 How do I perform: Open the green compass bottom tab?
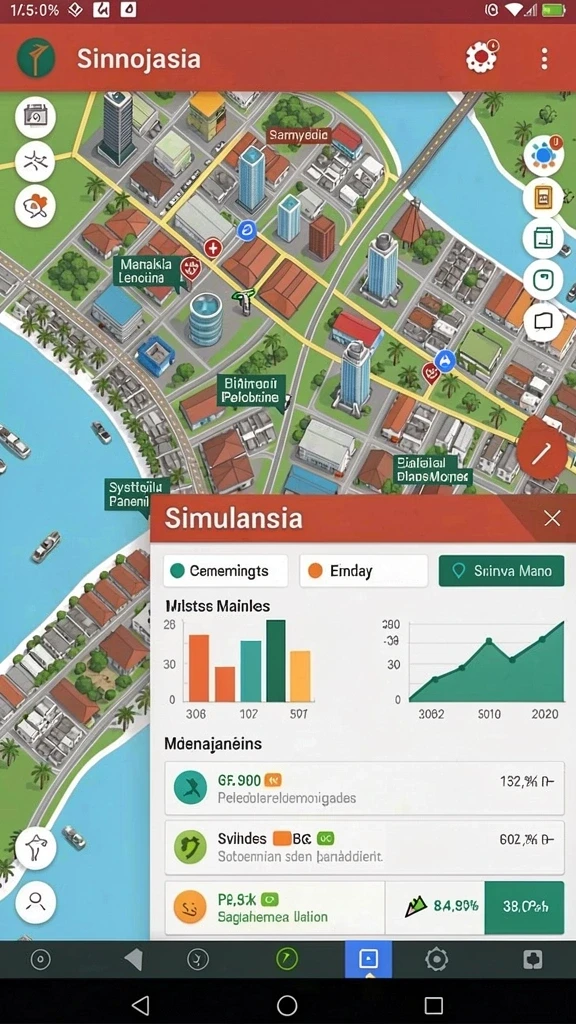tap(287, 959)
